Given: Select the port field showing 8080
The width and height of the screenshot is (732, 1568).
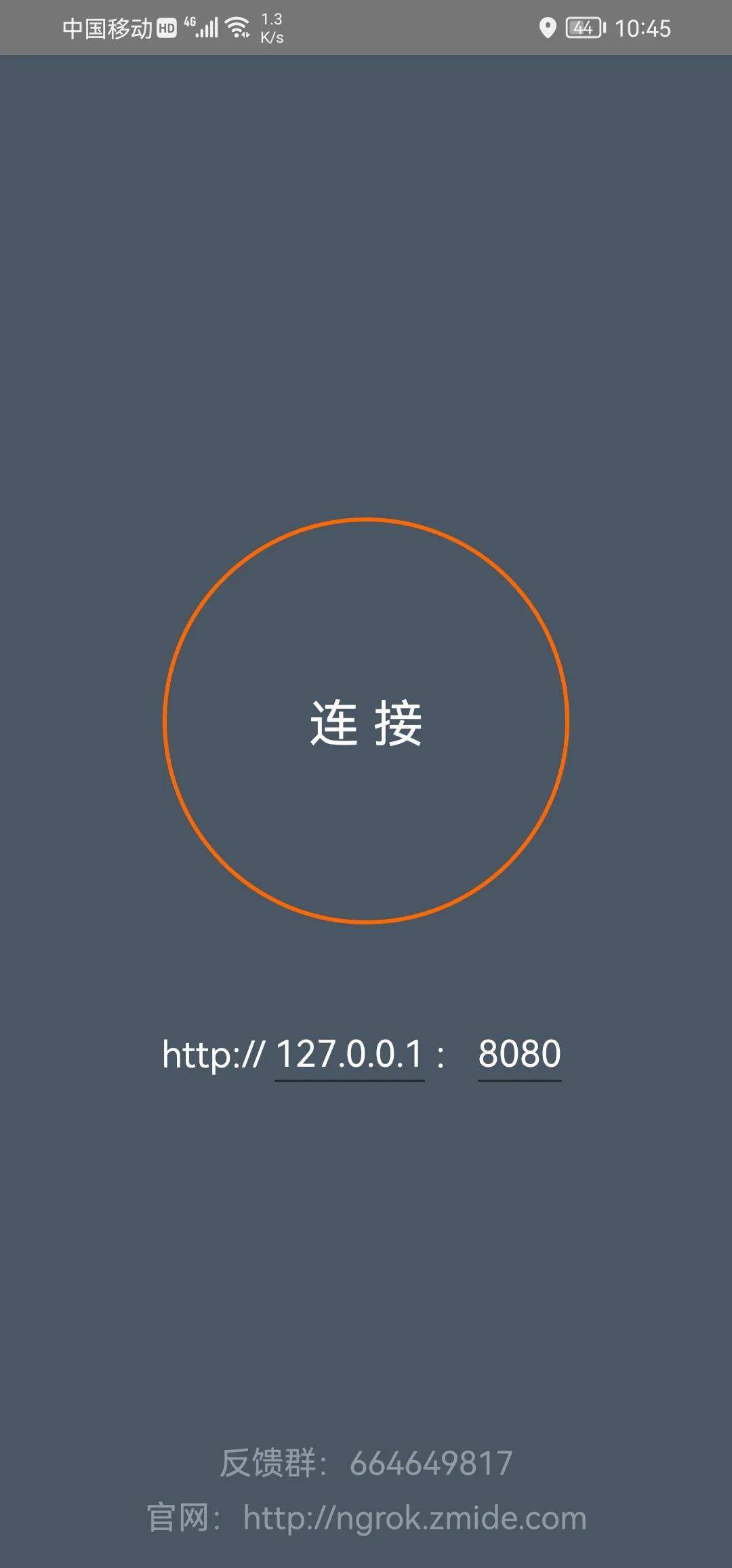Looking at the screenshot, I should (x=518, y=1052).
